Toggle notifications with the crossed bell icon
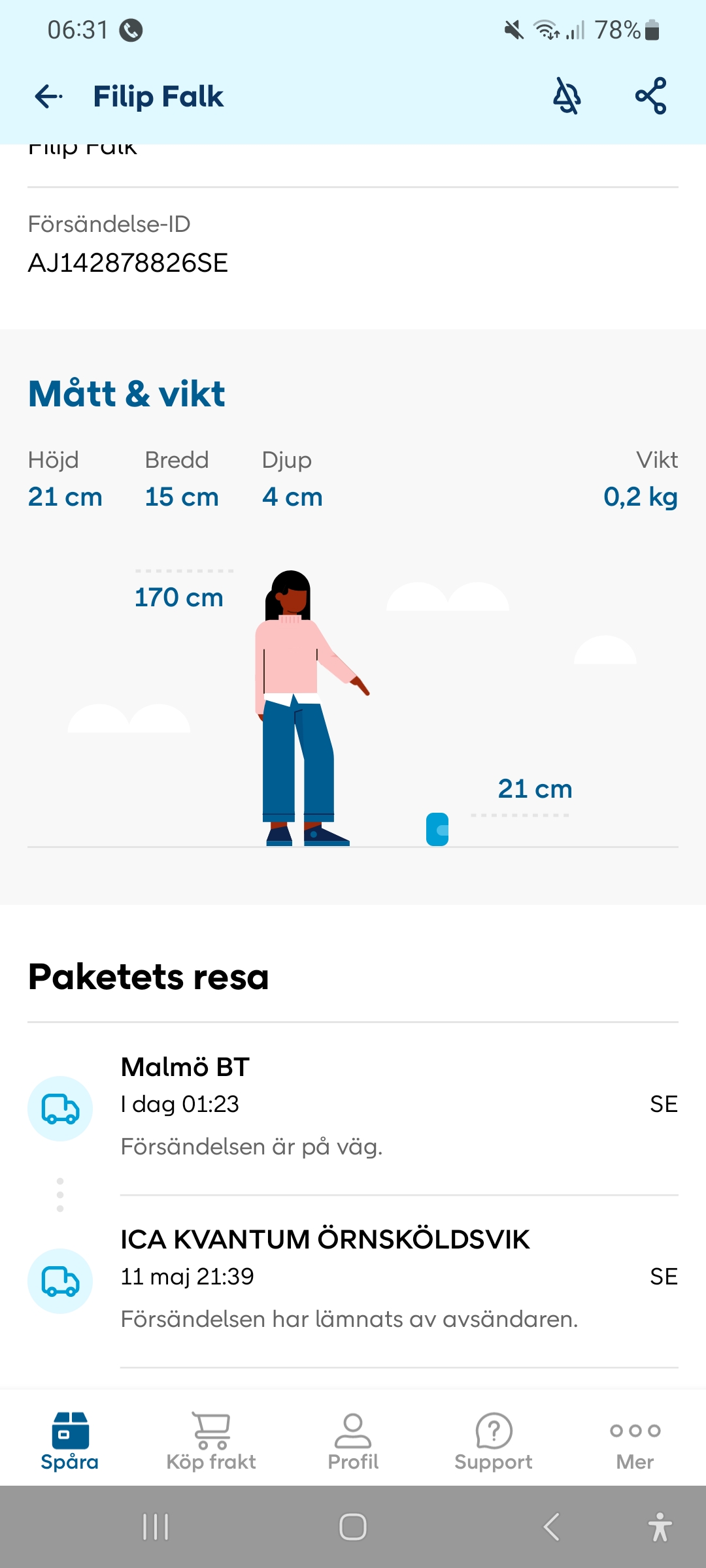The image size is (706, 1568). [567, 97]
